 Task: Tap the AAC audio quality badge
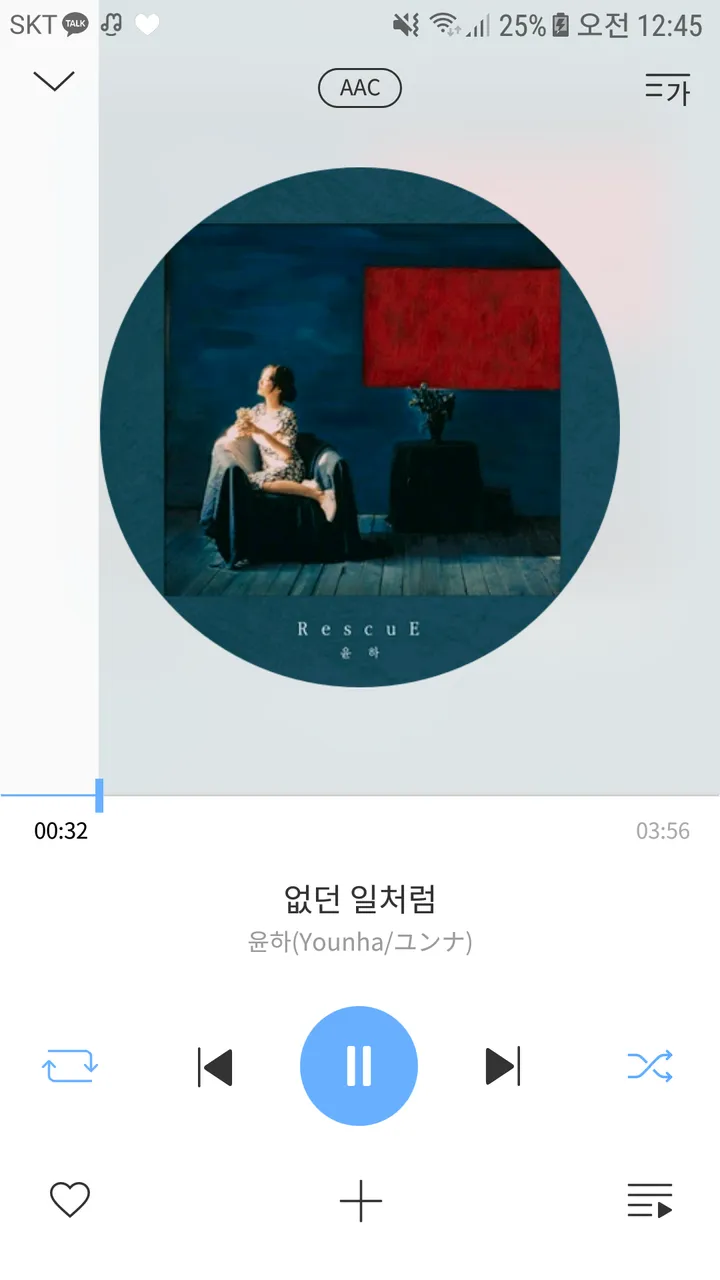[360, 88]
